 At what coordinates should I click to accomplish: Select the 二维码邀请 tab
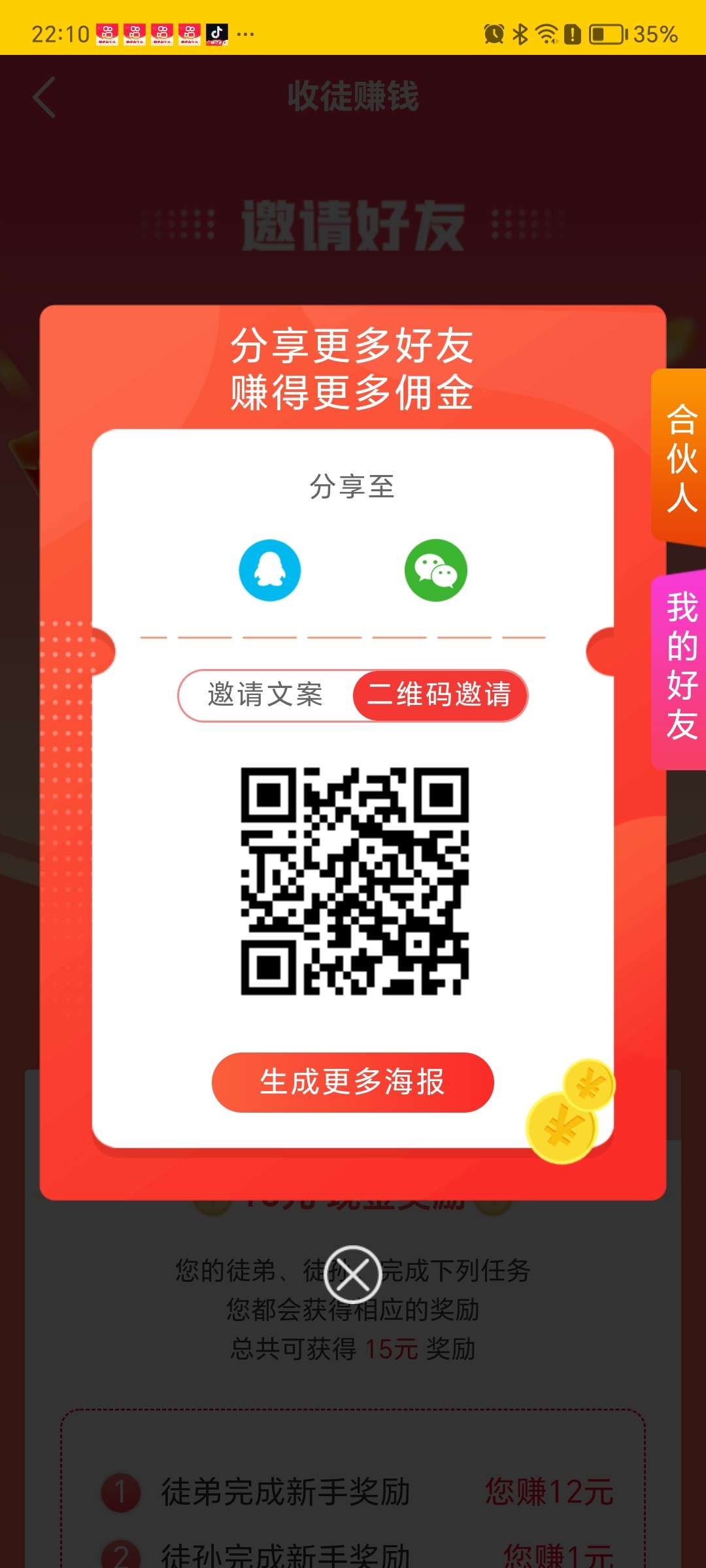click(x=440, y=695)
